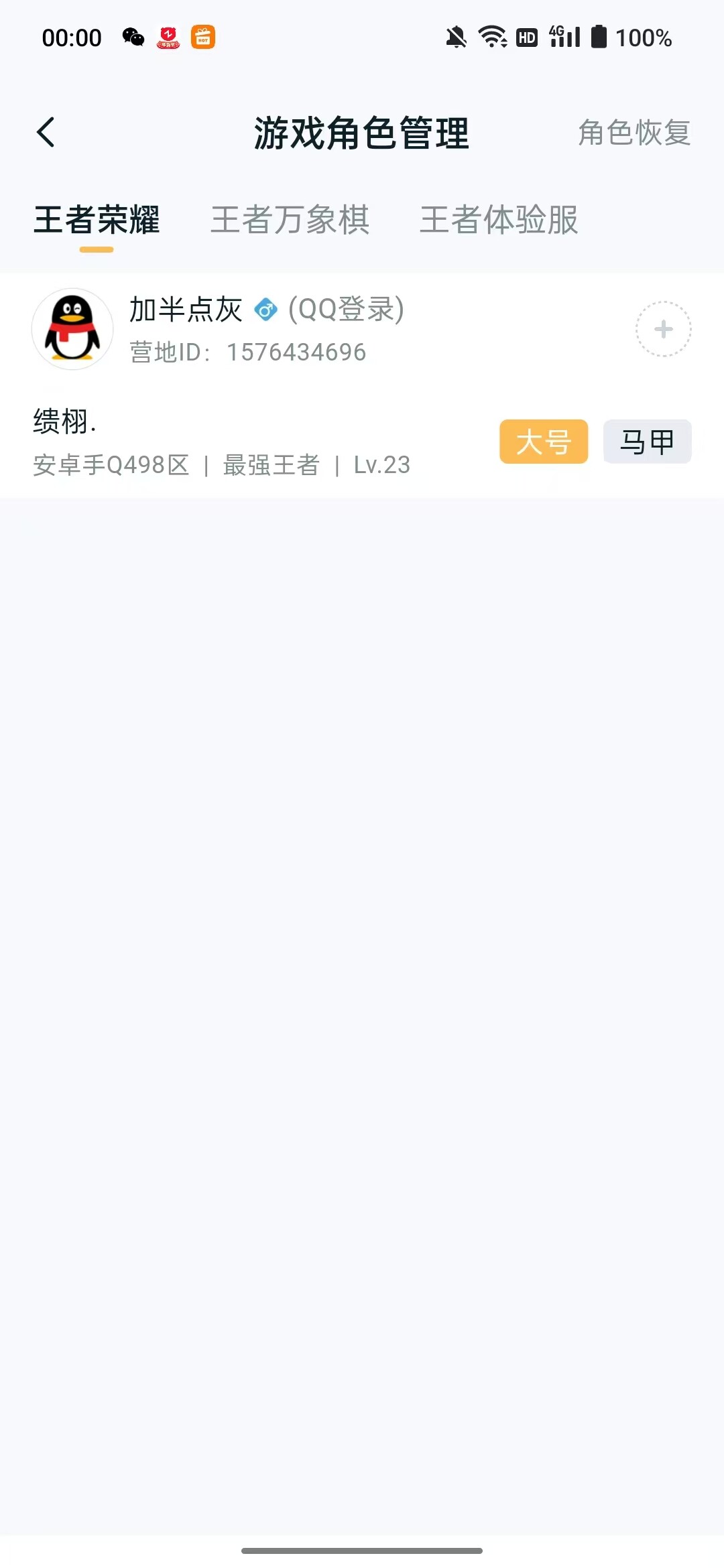
Task: Tap the server info 安卓手Q498区
Action: tap(111, 464)
